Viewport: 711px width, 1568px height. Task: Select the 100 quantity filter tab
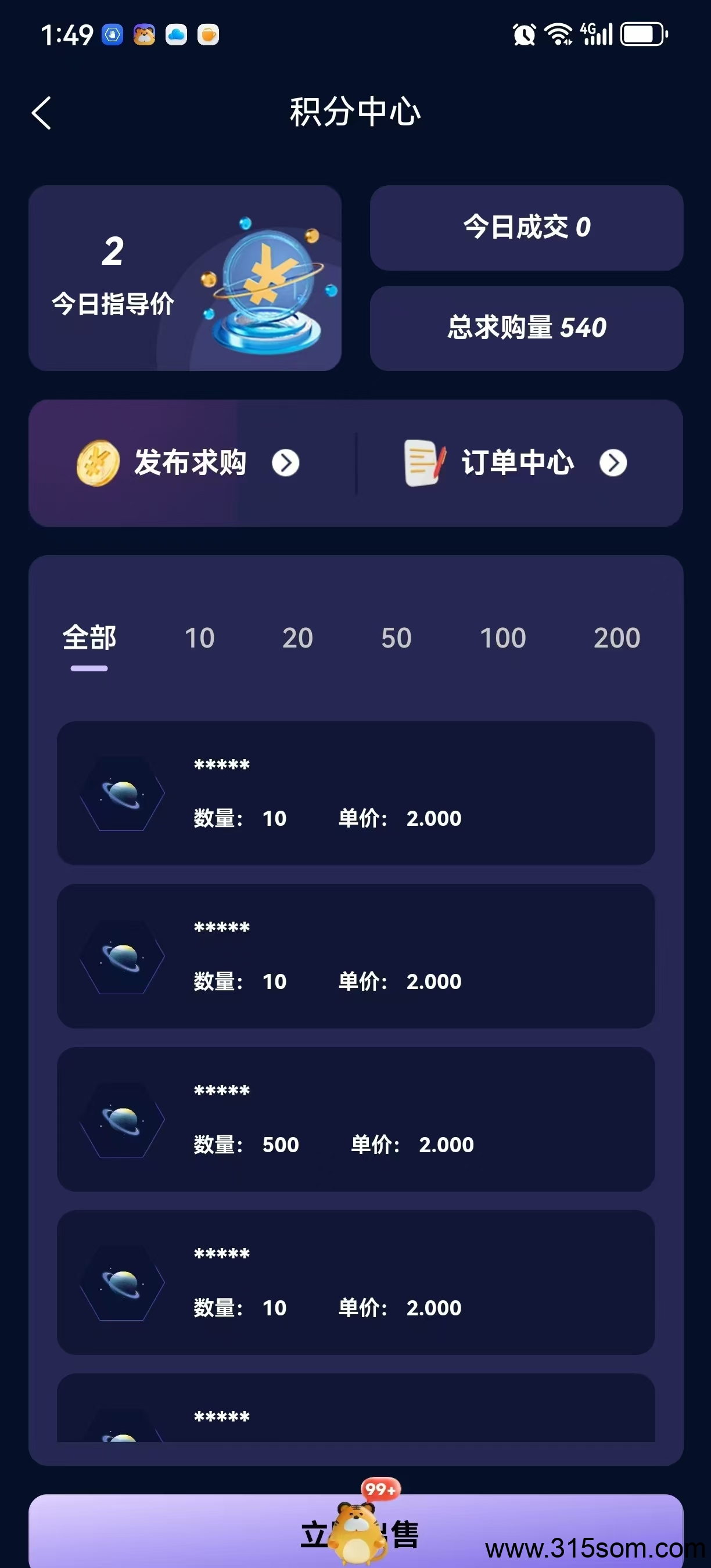tap(503, 638)
